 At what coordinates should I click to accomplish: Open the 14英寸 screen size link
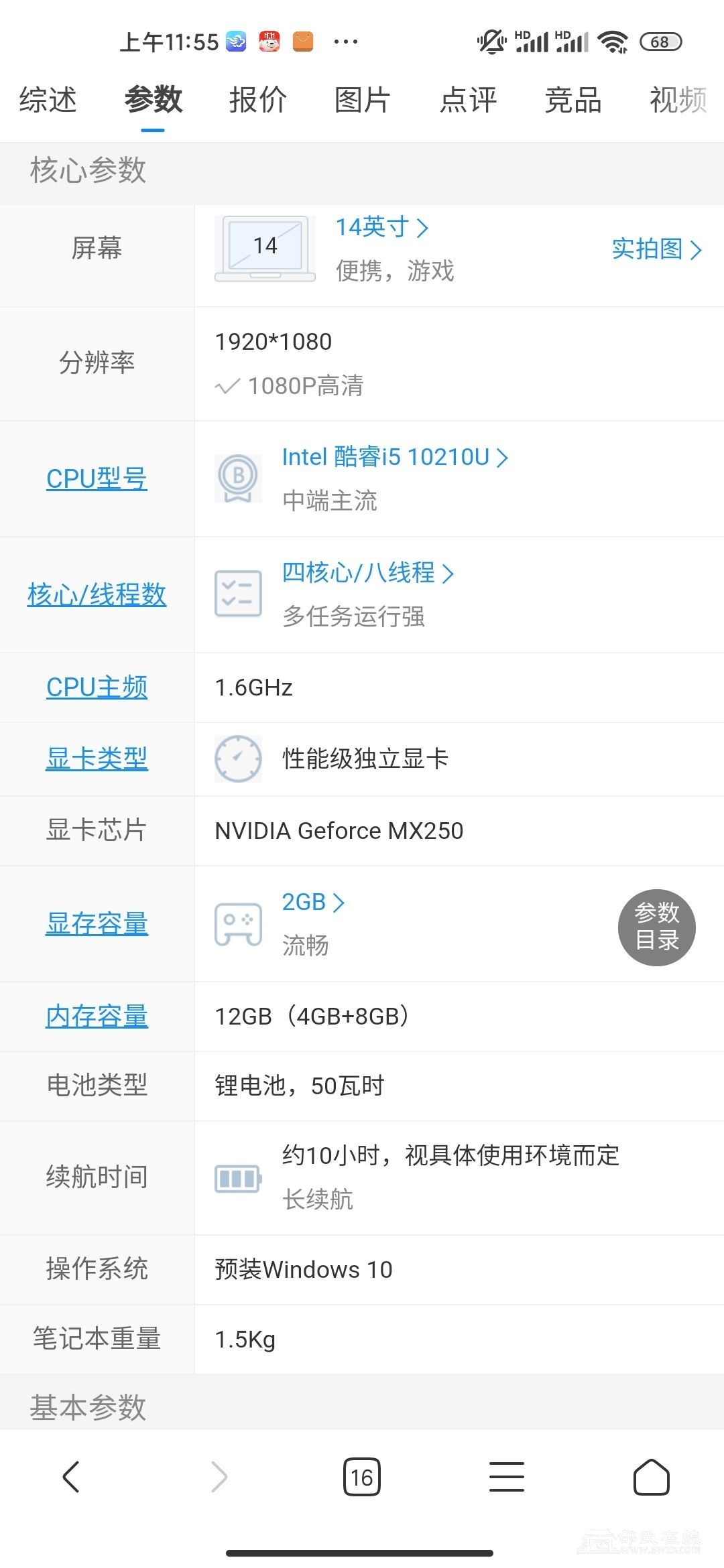click(381, 228)
